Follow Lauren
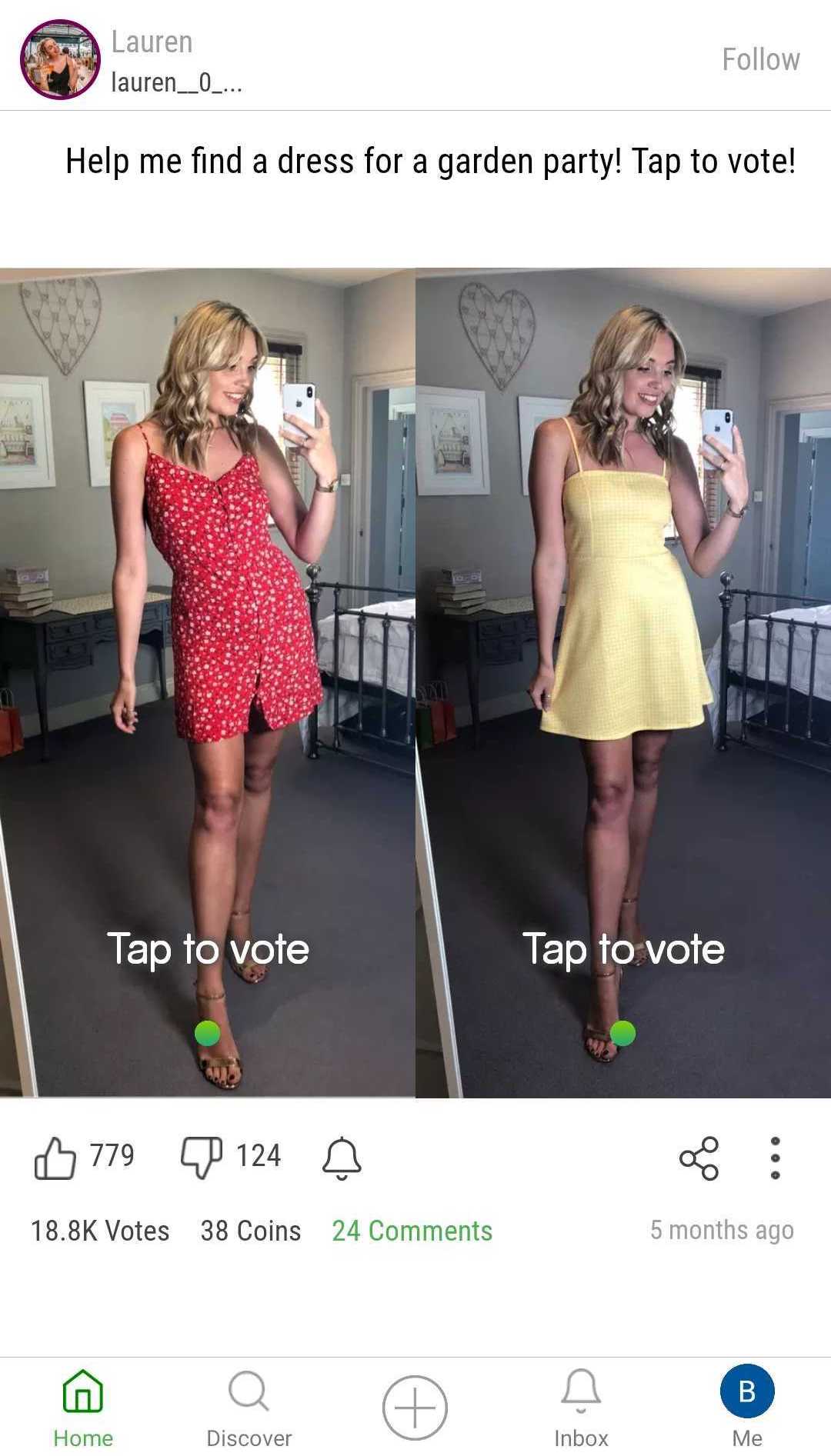The image size is (831, 1456). pos(760,59)
